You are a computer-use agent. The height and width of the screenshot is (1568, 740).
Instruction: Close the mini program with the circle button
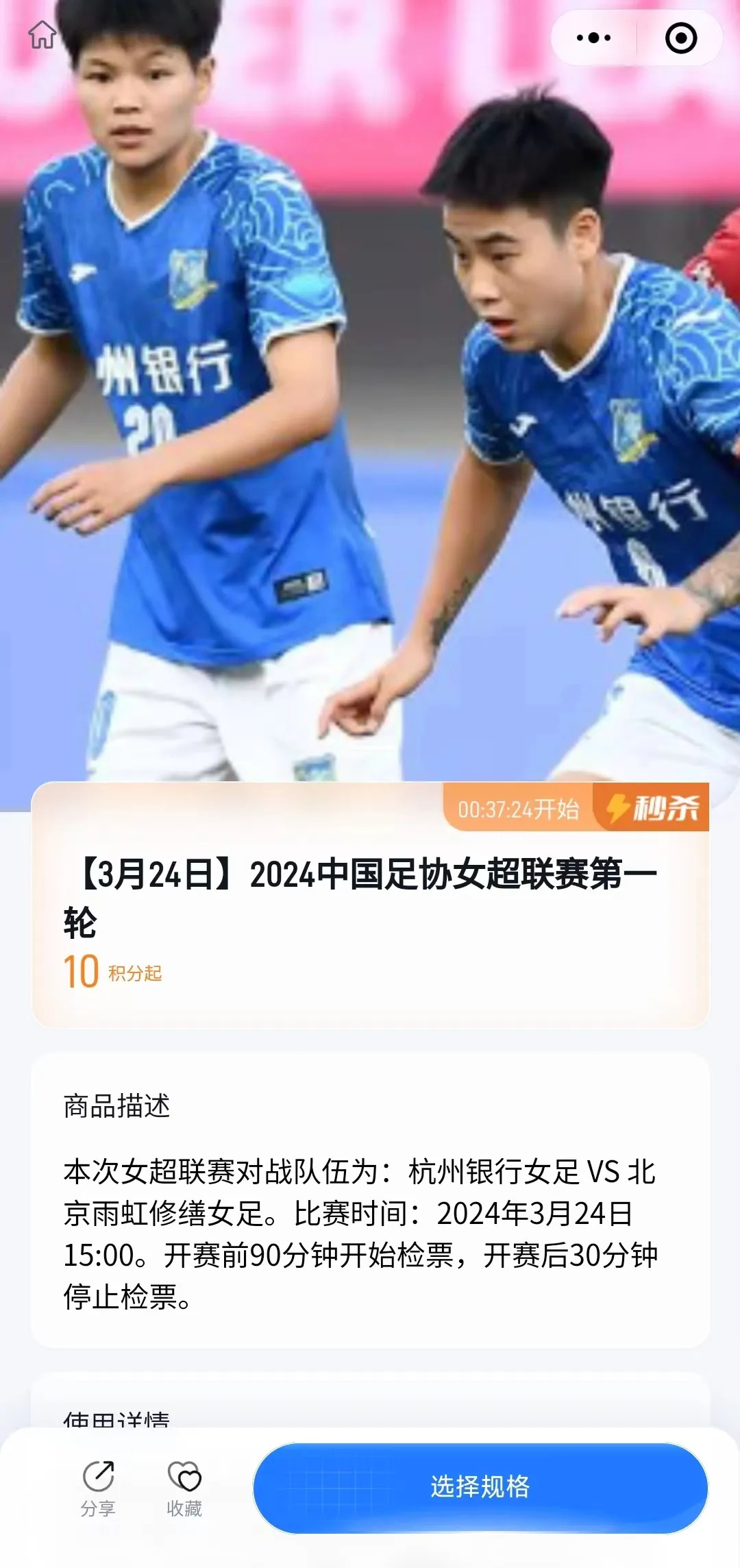click(x=681, y=38)
